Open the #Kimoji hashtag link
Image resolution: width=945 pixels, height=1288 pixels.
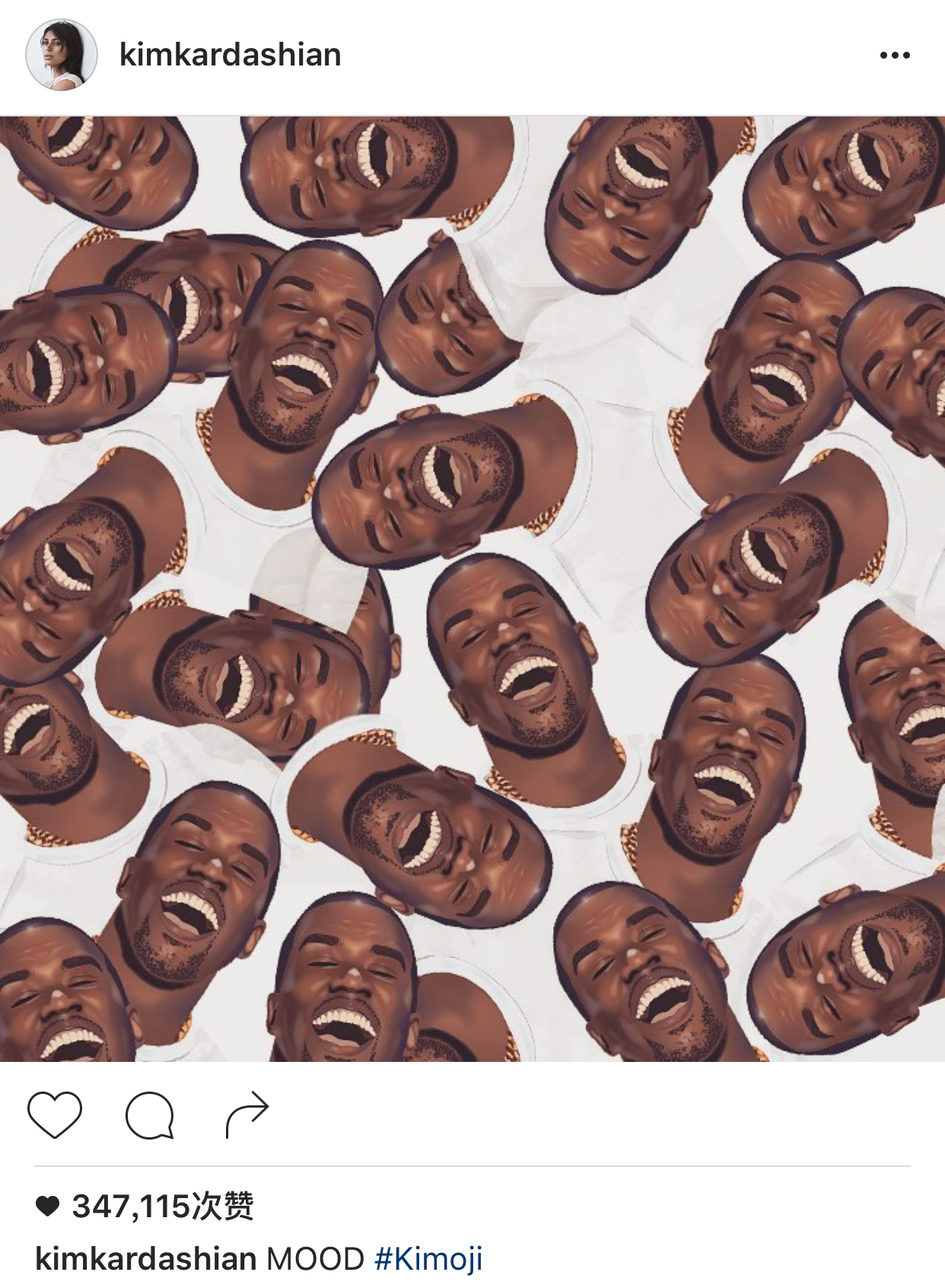428,1259
